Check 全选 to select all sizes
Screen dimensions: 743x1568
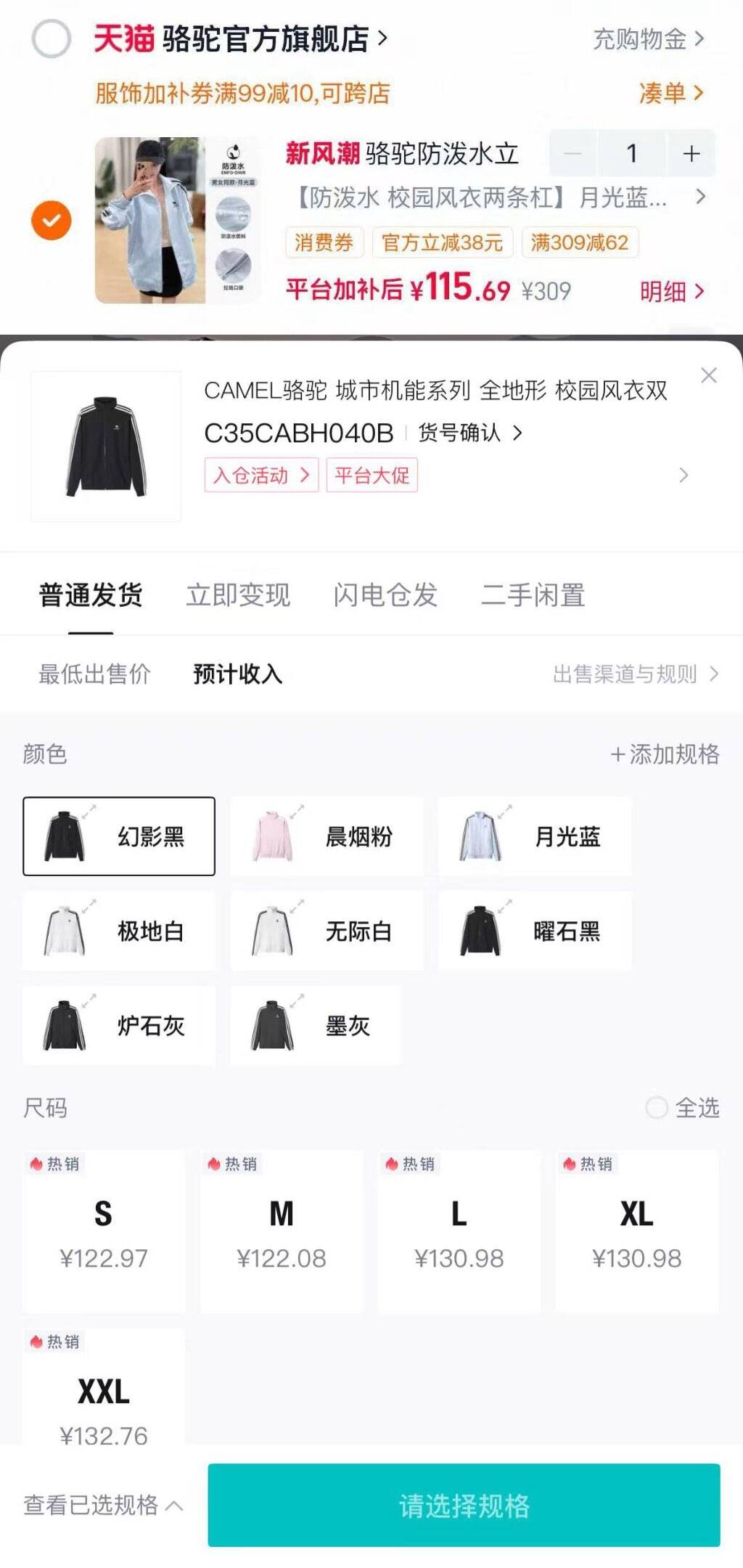(682, 1108)
